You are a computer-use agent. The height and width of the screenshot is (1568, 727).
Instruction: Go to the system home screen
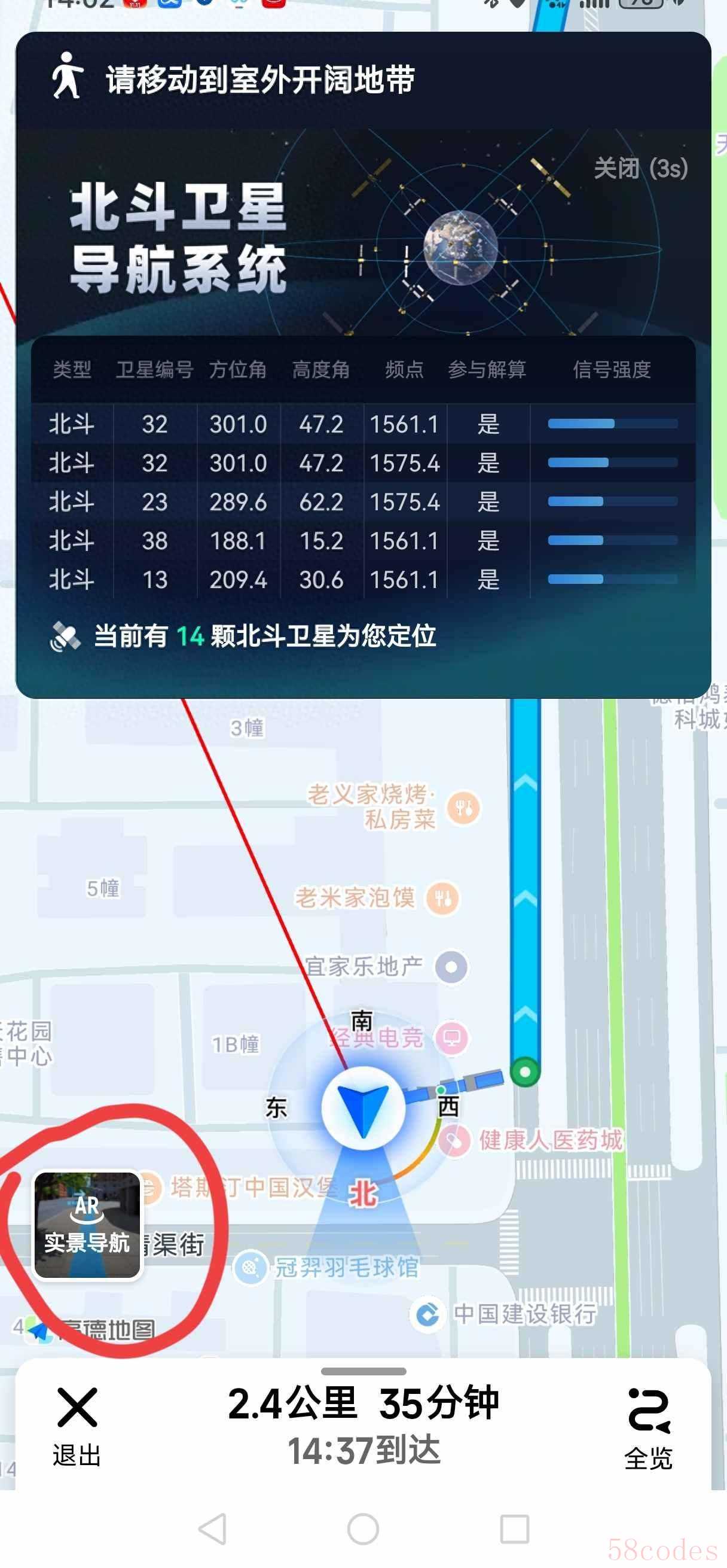(363, 1529)
